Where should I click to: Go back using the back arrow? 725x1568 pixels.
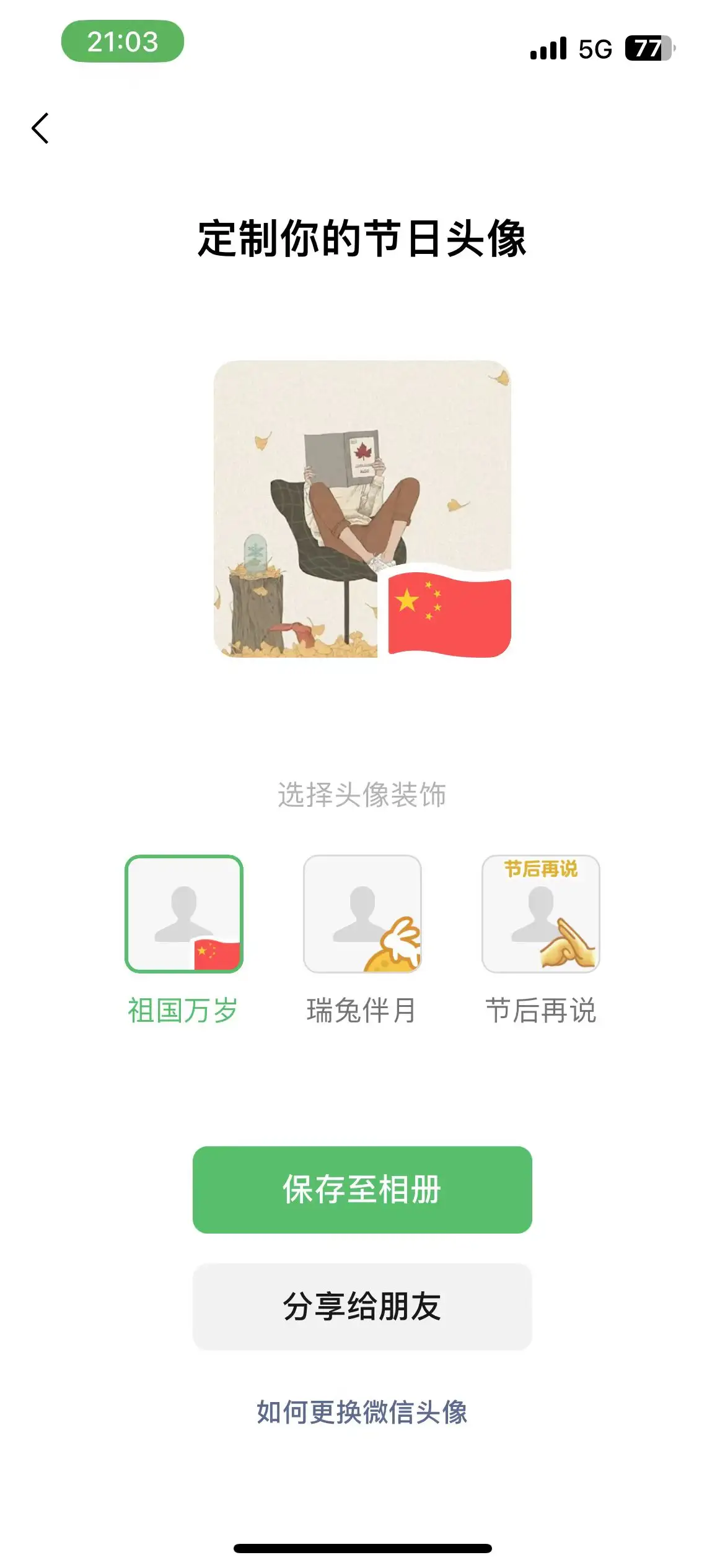[x=40, y=128]
